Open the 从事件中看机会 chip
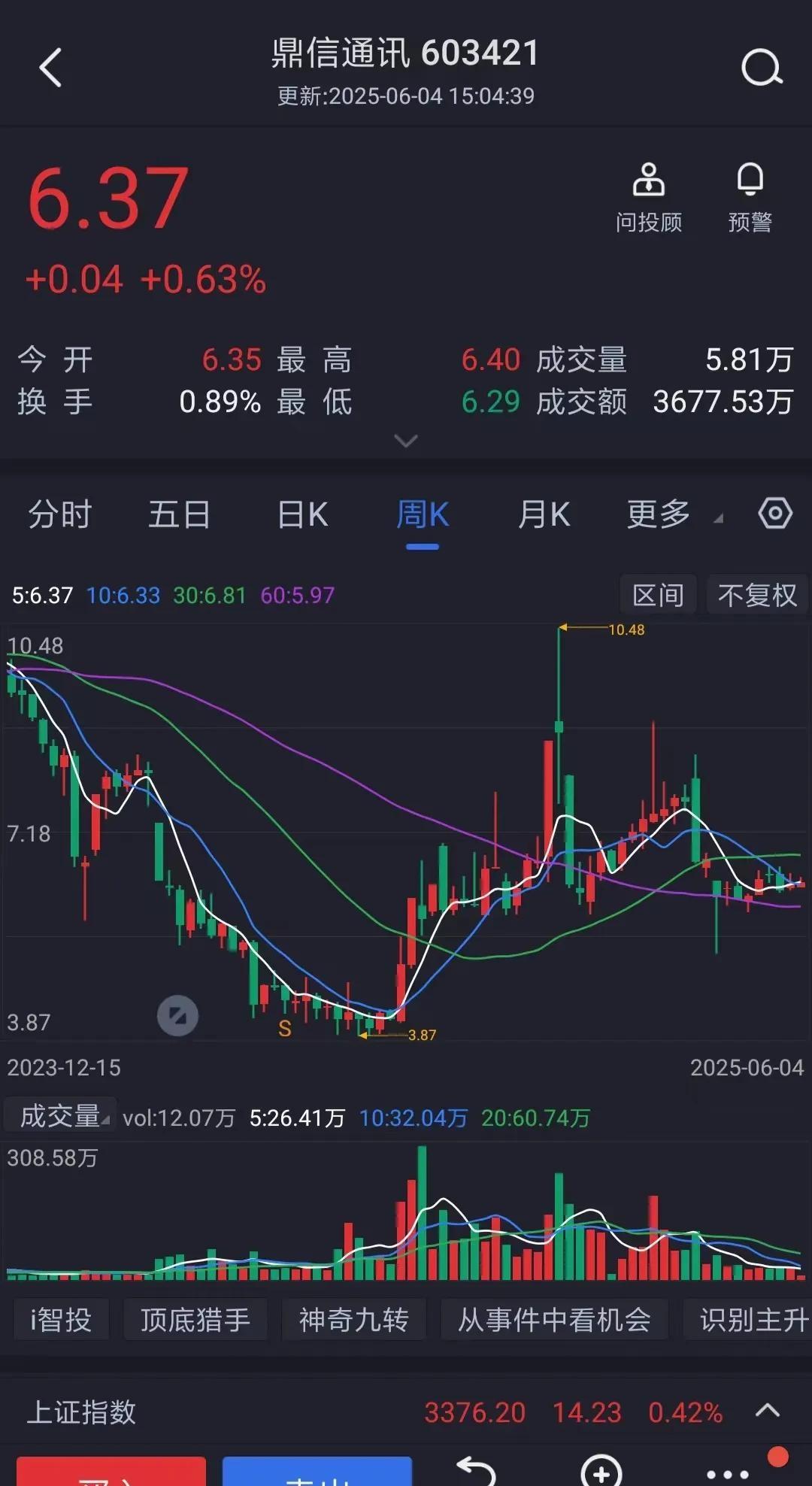The height and width of the screenshot is (1486, 812). pyautogui.click(x=554, y=1320)
